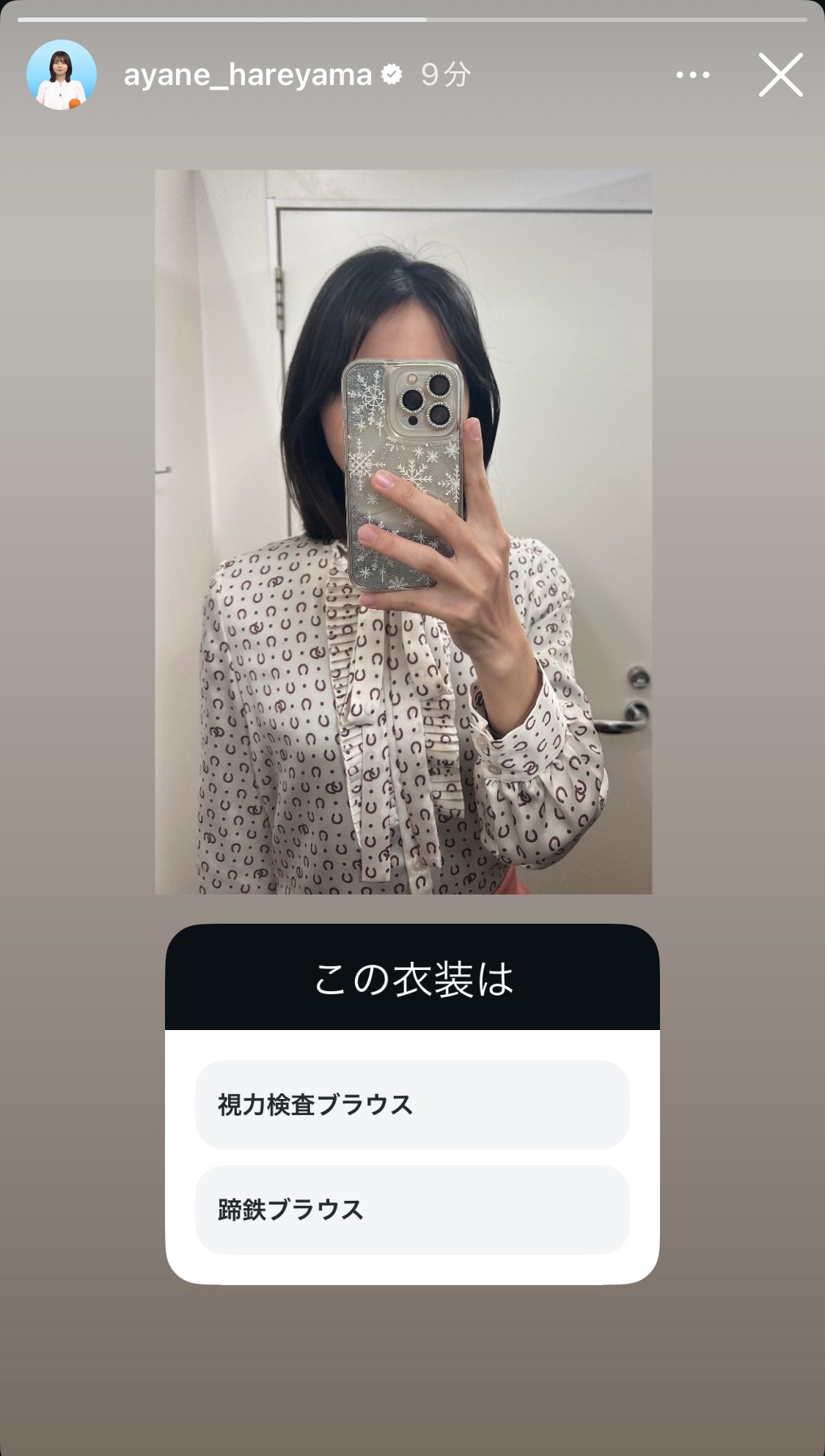825x1456 pixels.
Task: Vote for 視力検査ブラウス in the poll
Action: coord(412,1104)
